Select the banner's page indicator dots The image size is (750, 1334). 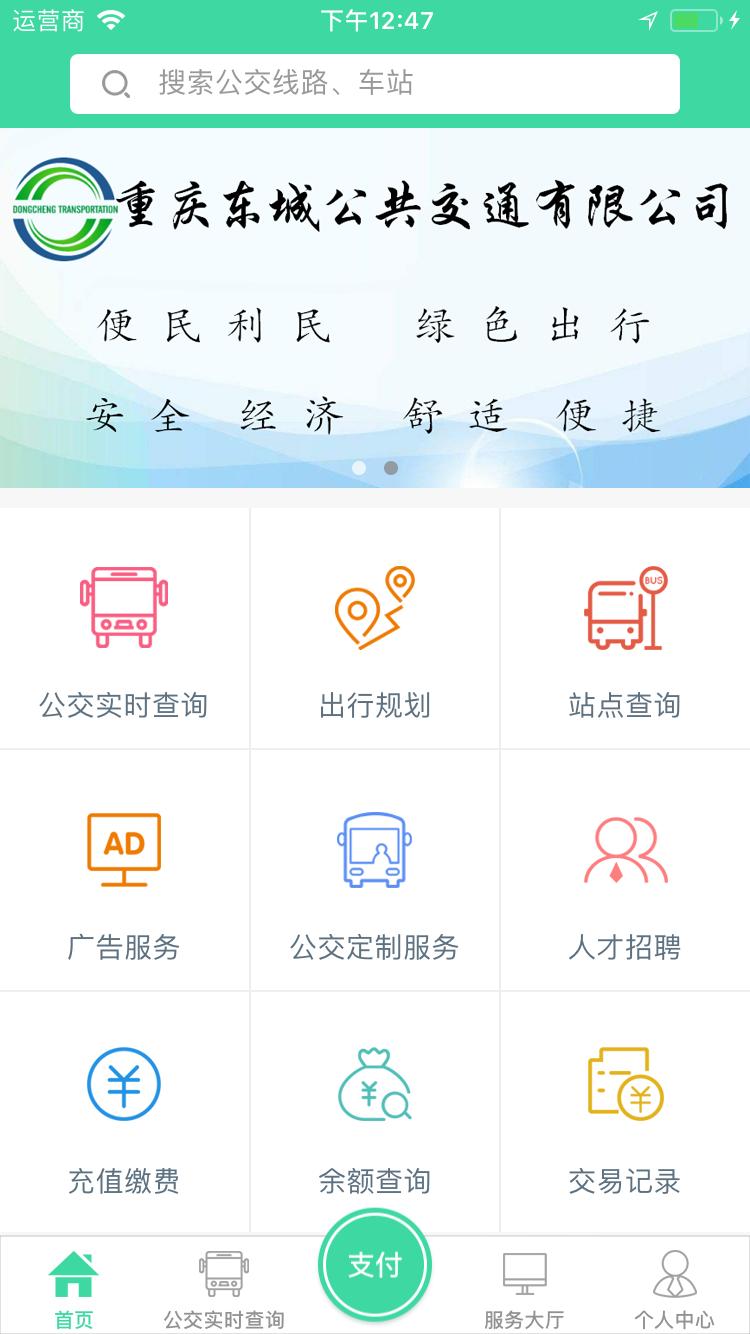click(x=375, y=467)
